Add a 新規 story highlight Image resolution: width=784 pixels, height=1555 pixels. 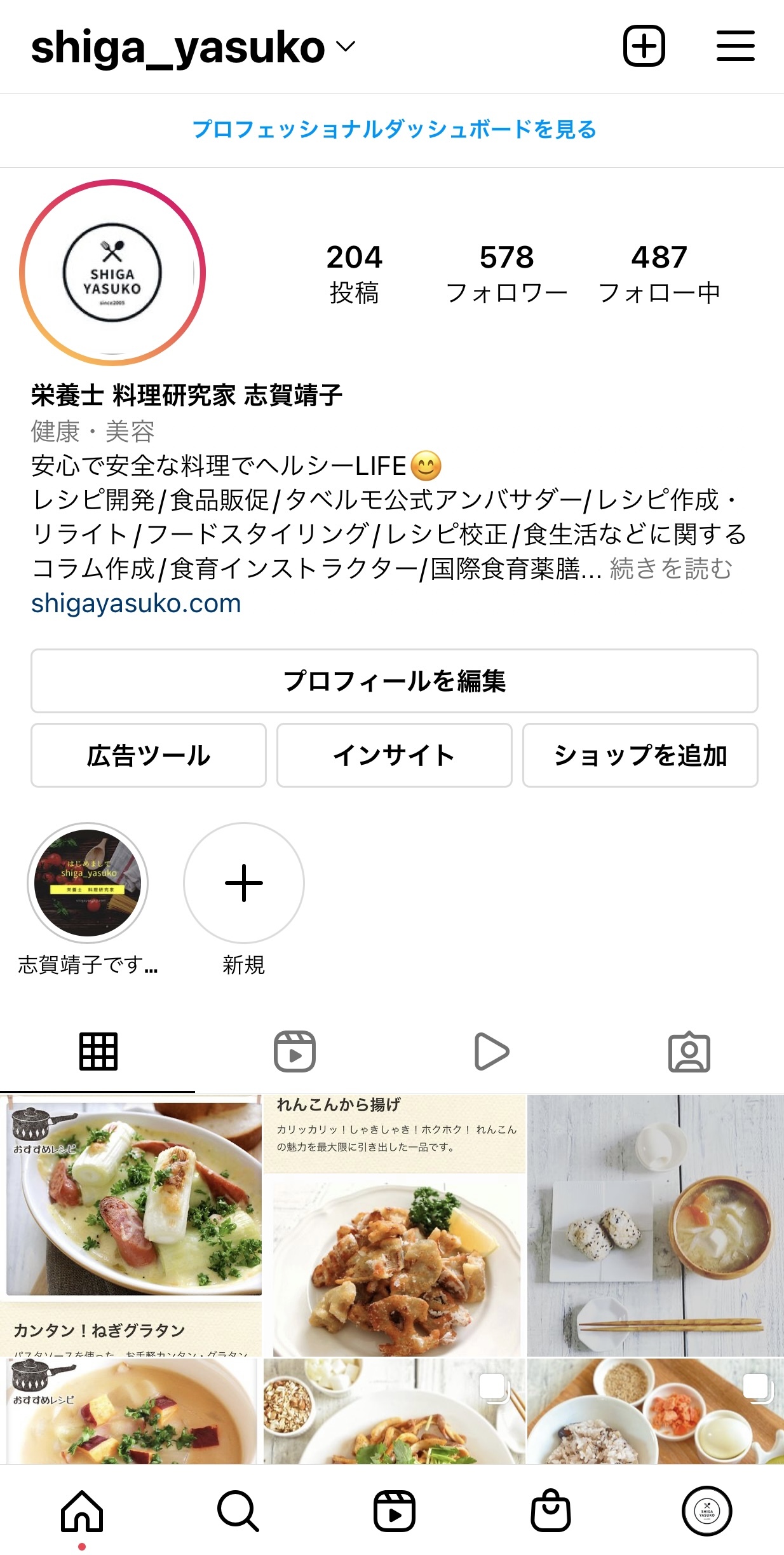pyautogui.click(x=244, y=883)
